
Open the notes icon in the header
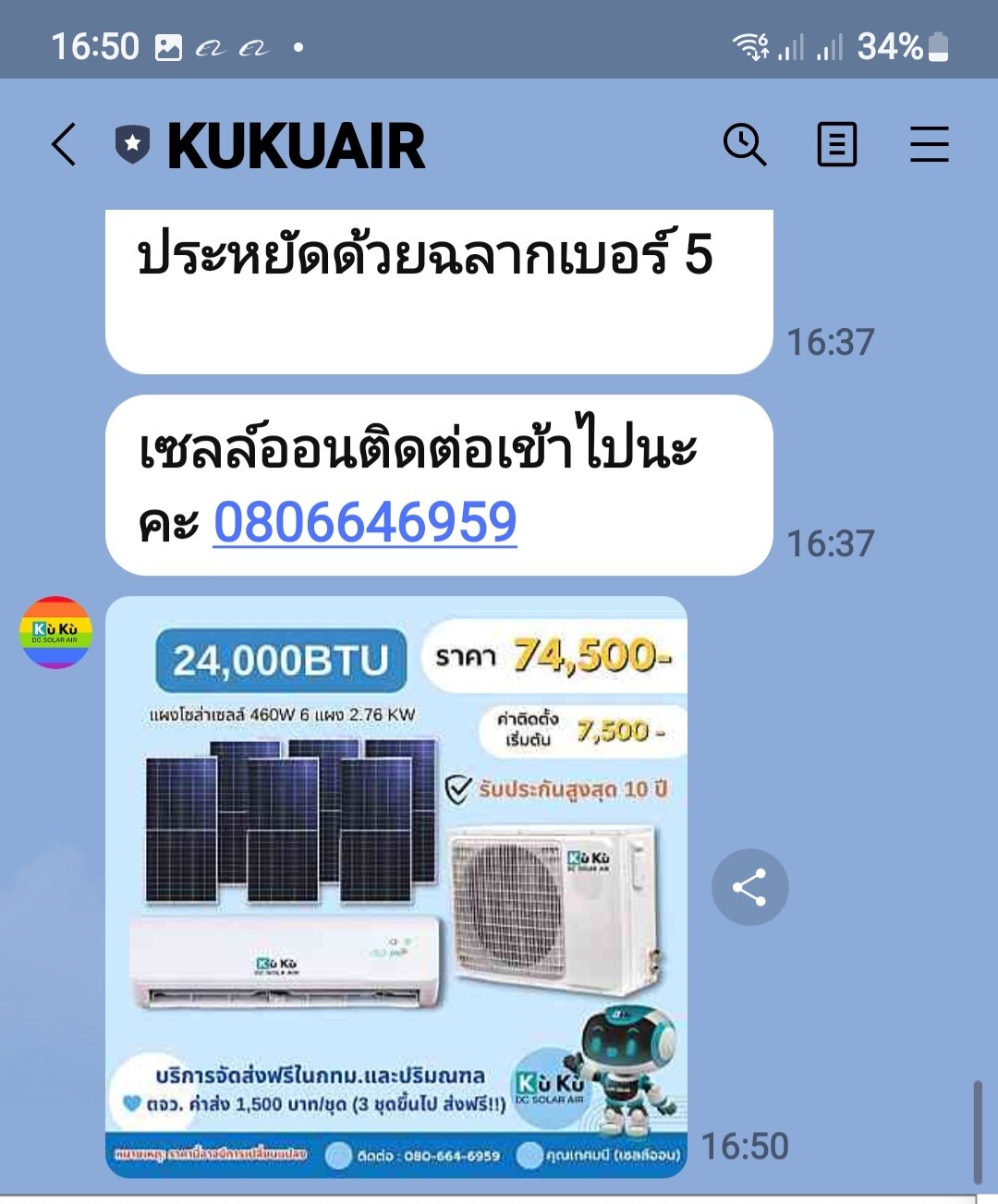tap(836, 145)
